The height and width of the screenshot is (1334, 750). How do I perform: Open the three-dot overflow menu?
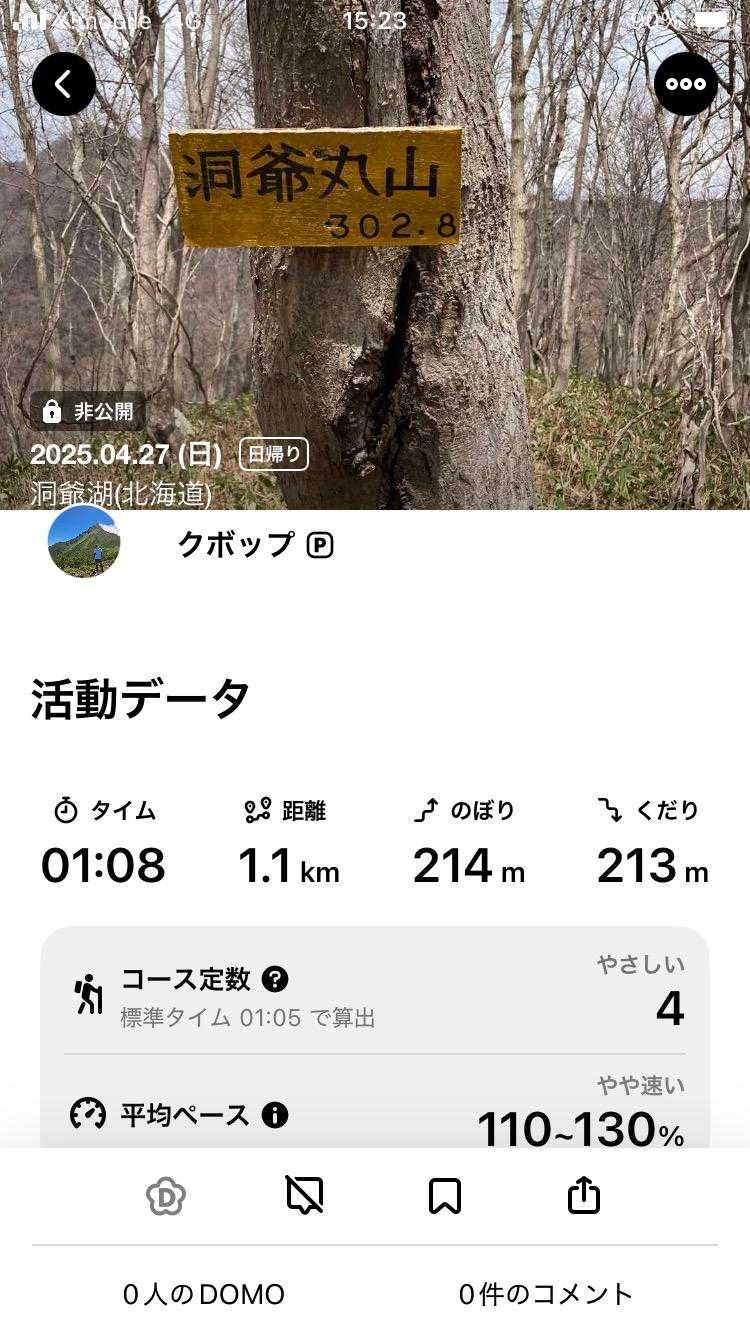tap(686, 84)
